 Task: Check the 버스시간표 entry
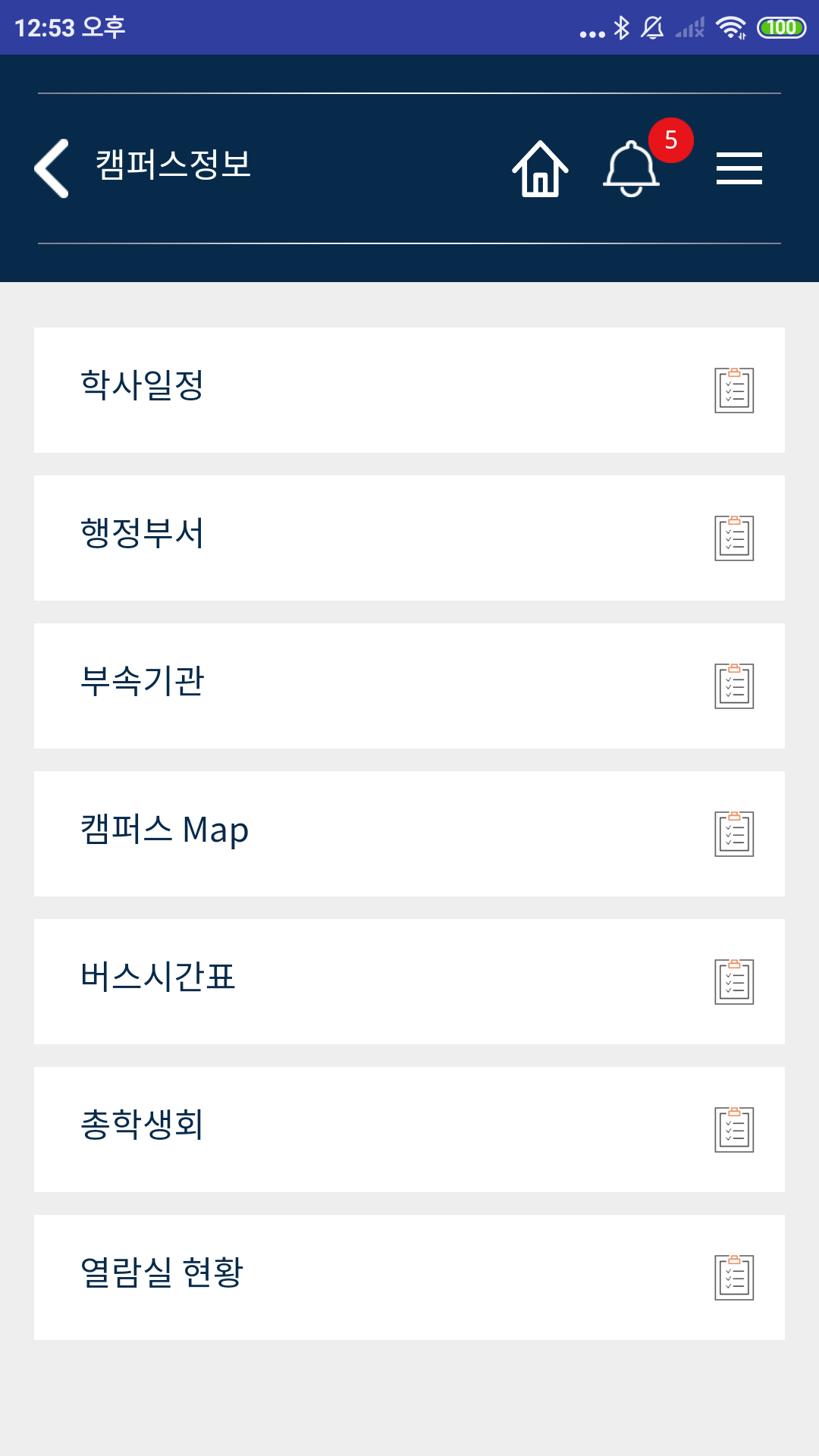409,981
